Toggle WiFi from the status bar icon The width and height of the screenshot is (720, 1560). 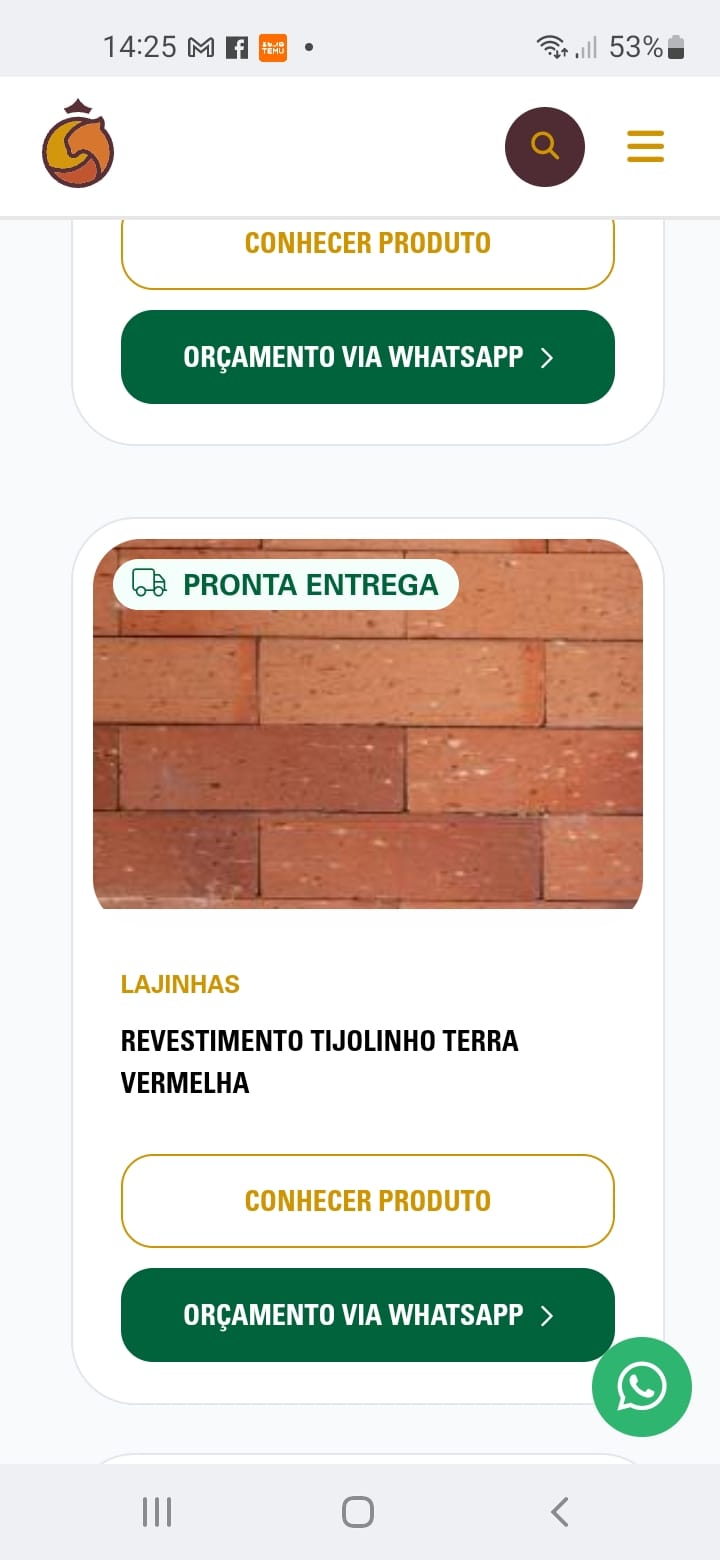click(551, 44)
